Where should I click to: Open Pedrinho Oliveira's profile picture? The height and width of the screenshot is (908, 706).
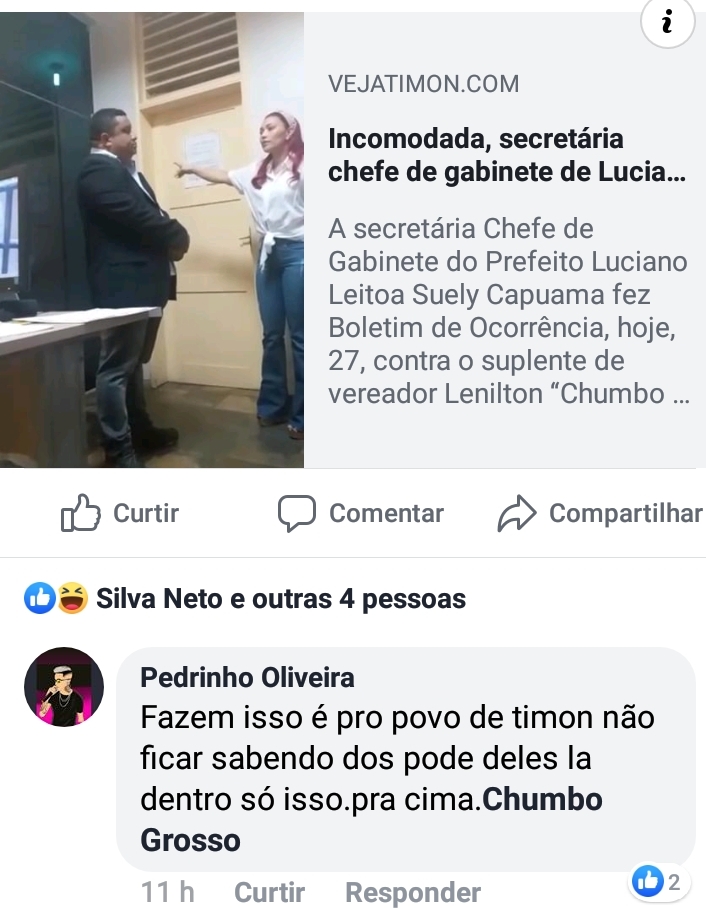click(x=63, y=687)
